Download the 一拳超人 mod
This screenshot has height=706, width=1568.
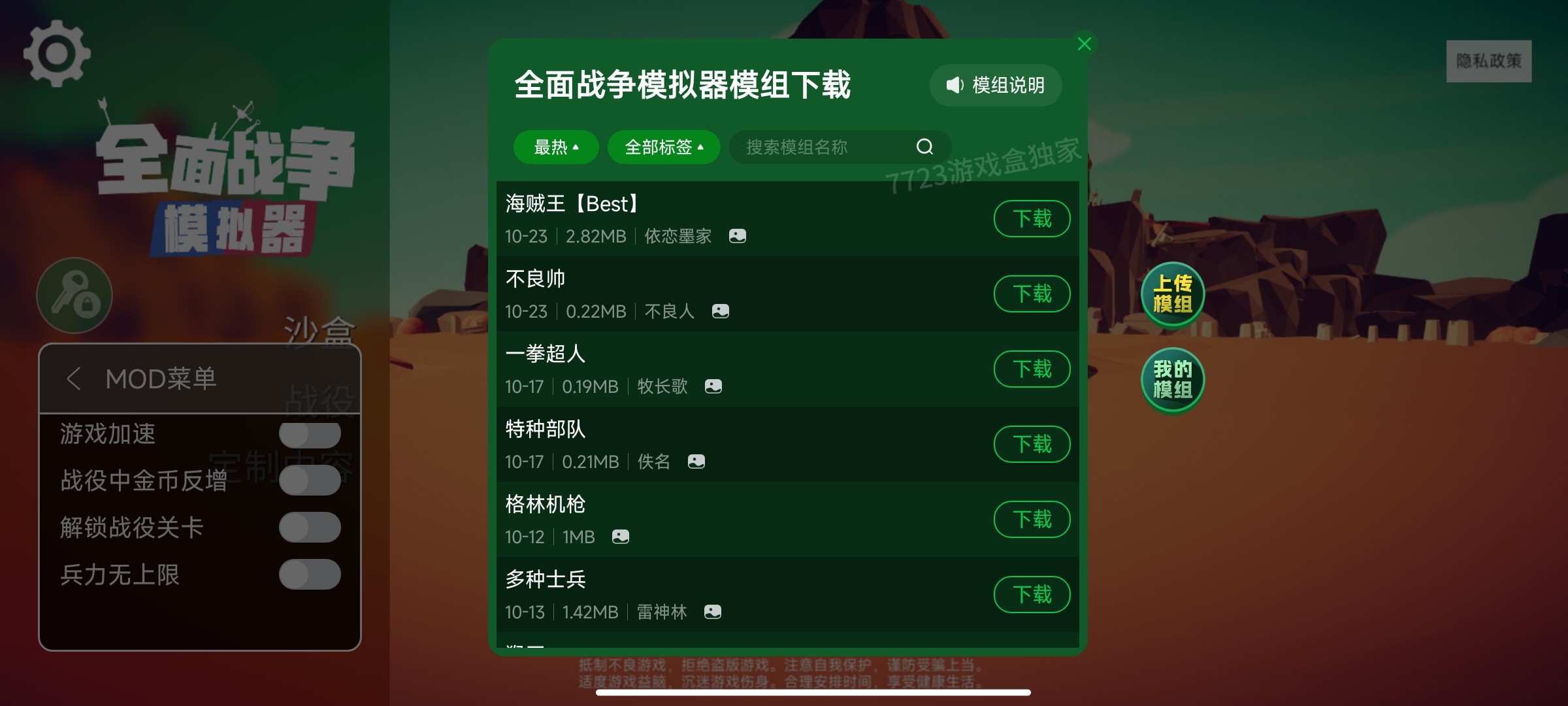tap(1032, 369)
